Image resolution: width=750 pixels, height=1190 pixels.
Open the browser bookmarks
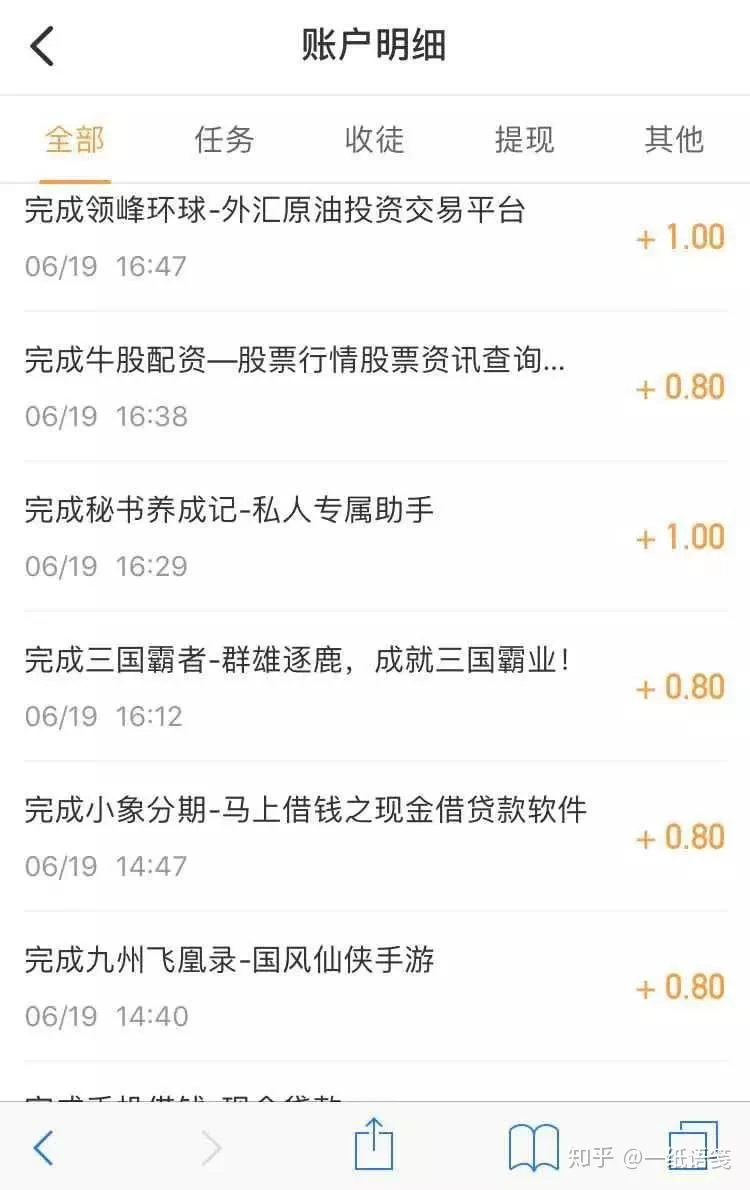(x=534, y=1148)
